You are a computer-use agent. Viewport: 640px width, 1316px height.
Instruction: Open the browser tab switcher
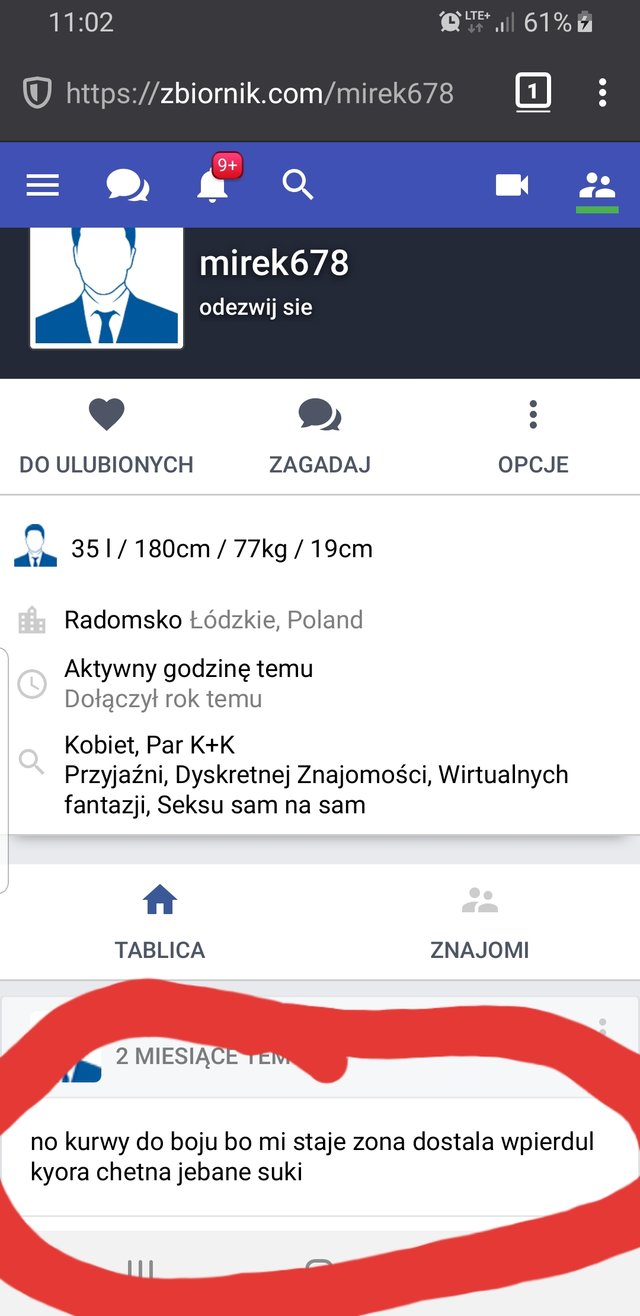533,93
